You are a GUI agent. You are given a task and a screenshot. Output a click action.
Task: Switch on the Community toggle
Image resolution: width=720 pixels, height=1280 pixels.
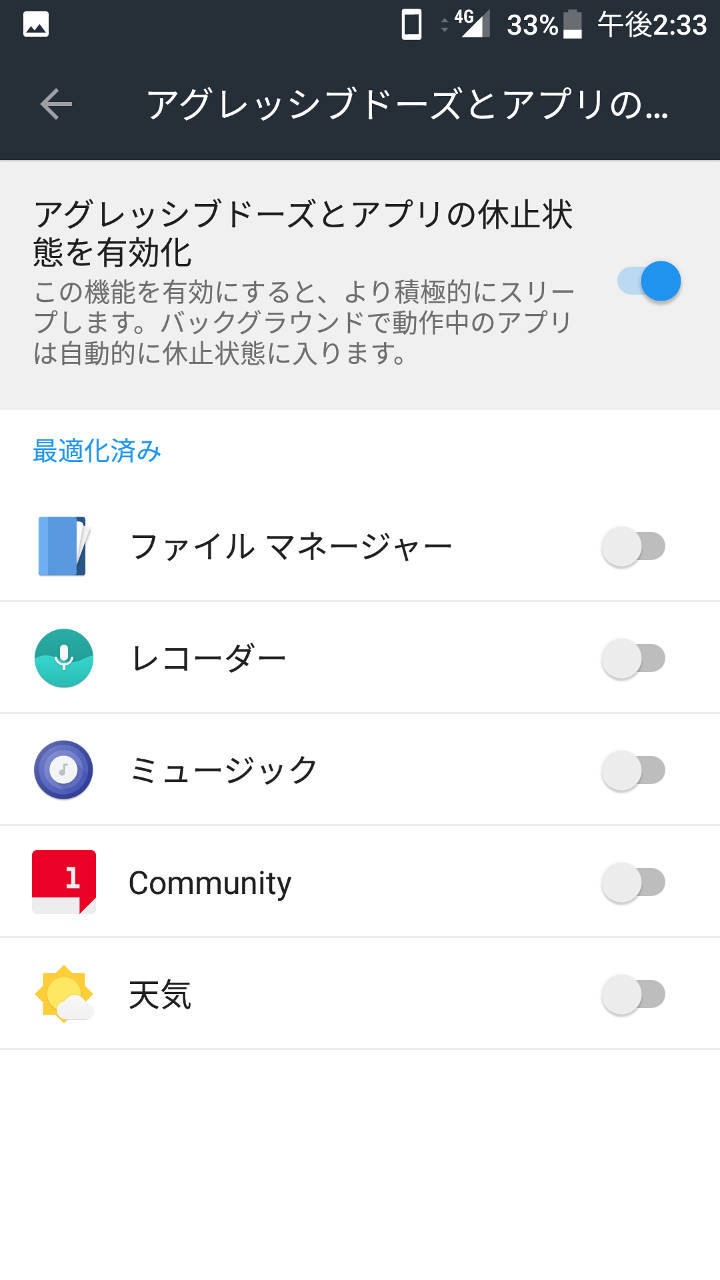633,882
